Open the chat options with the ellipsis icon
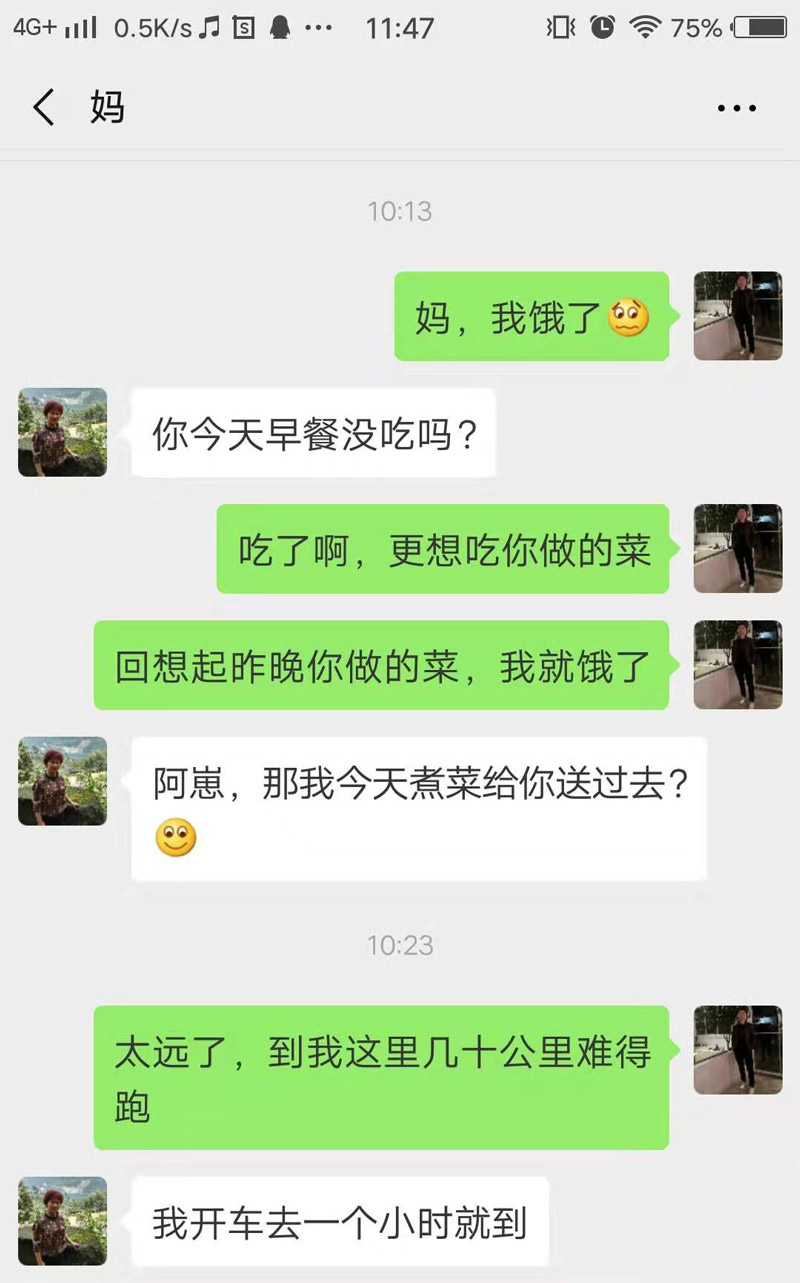This screenshot has height=1283, width=800. coord(738,105)
